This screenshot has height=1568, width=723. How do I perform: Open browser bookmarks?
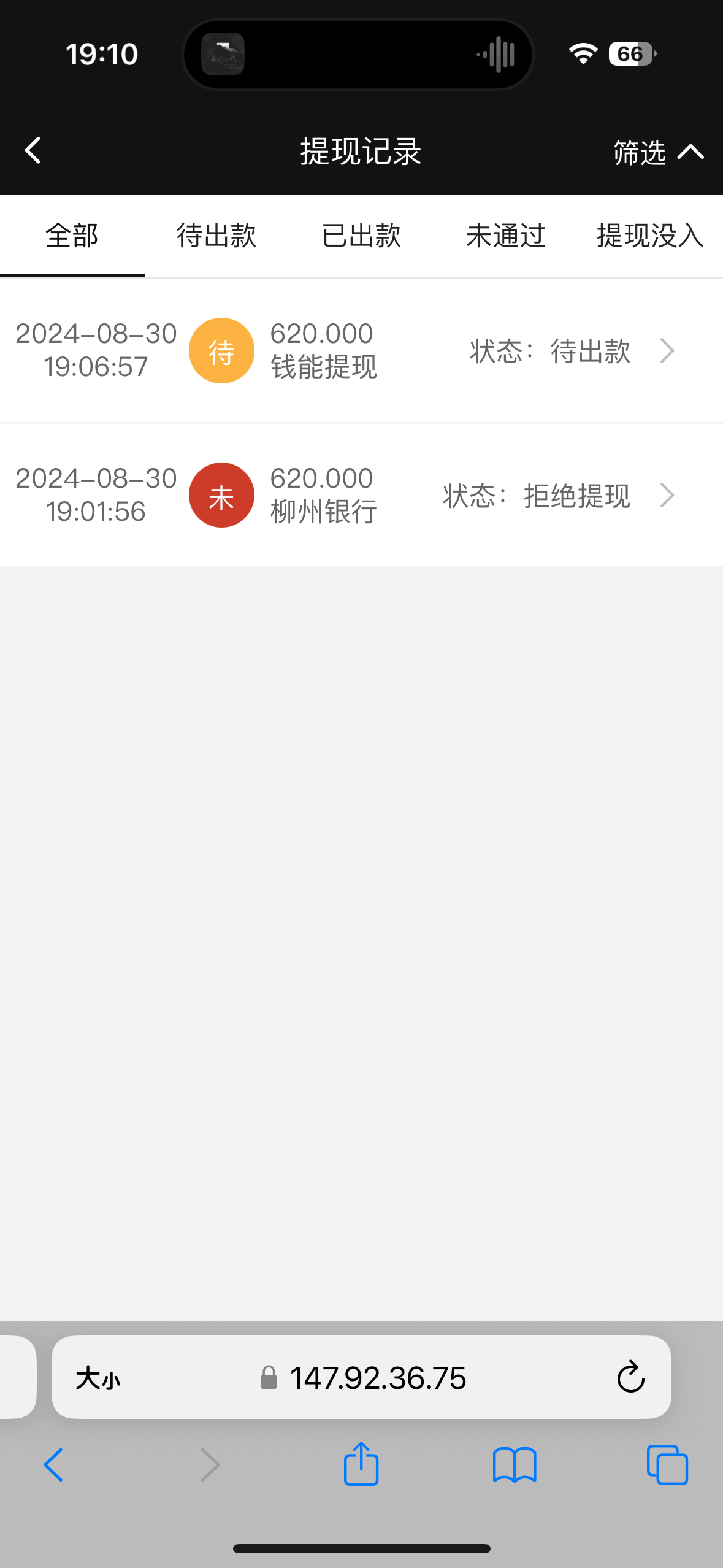tap(515, 1465)
